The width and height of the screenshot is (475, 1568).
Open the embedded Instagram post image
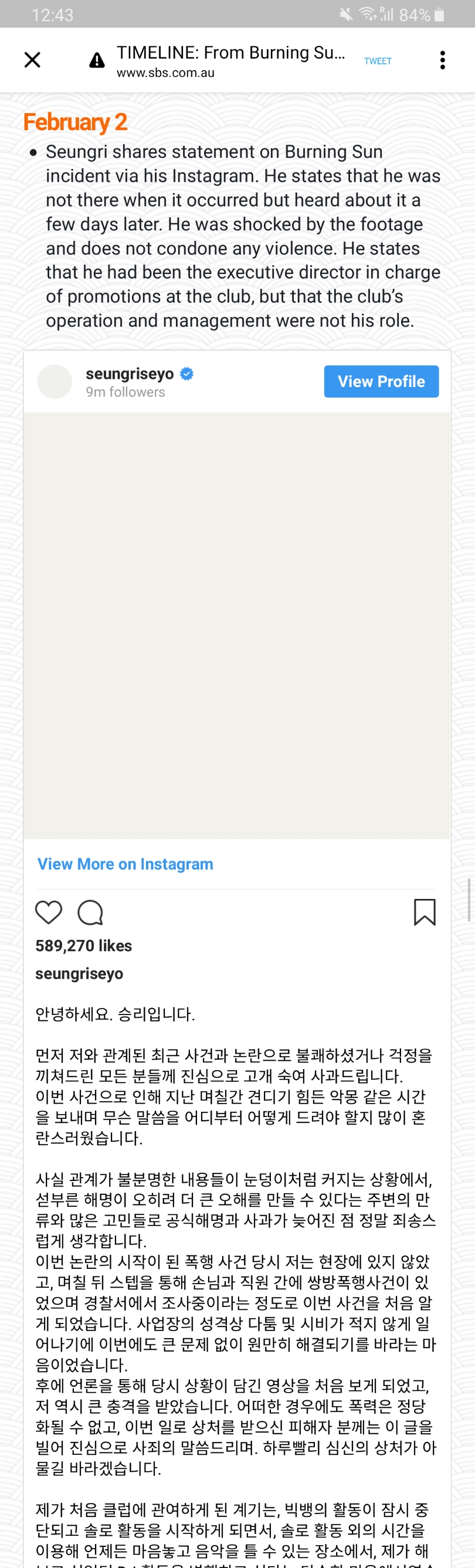pos(237,625)
